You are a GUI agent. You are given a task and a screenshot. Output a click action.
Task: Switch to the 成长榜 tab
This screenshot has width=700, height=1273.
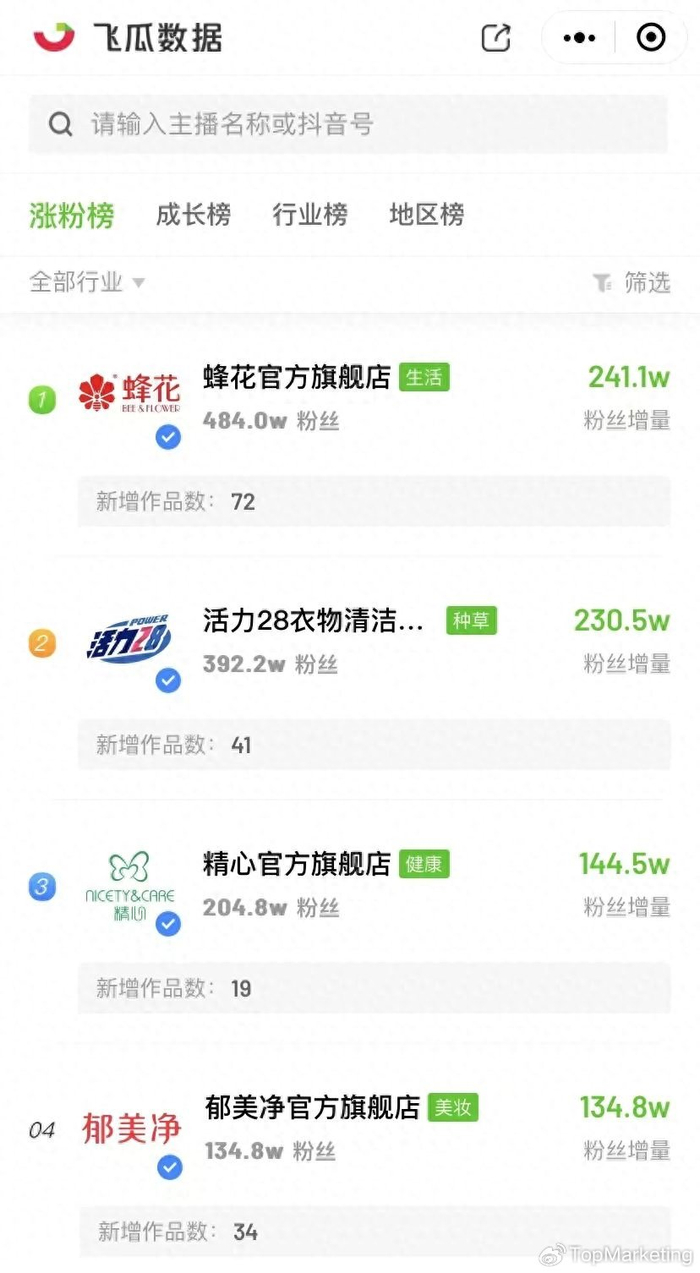coord(193,215)
